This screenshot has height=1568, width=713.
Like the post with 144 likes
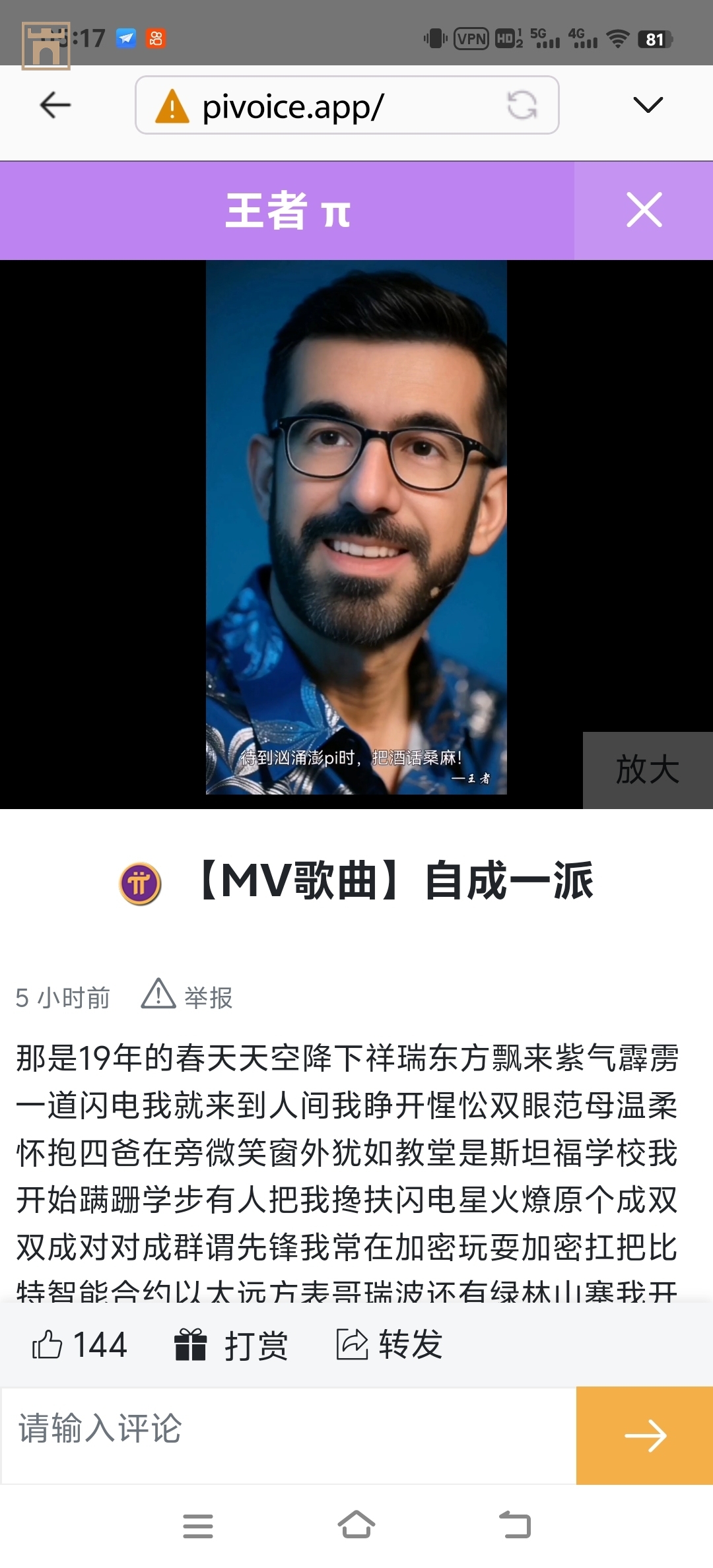pos(79,1344)
